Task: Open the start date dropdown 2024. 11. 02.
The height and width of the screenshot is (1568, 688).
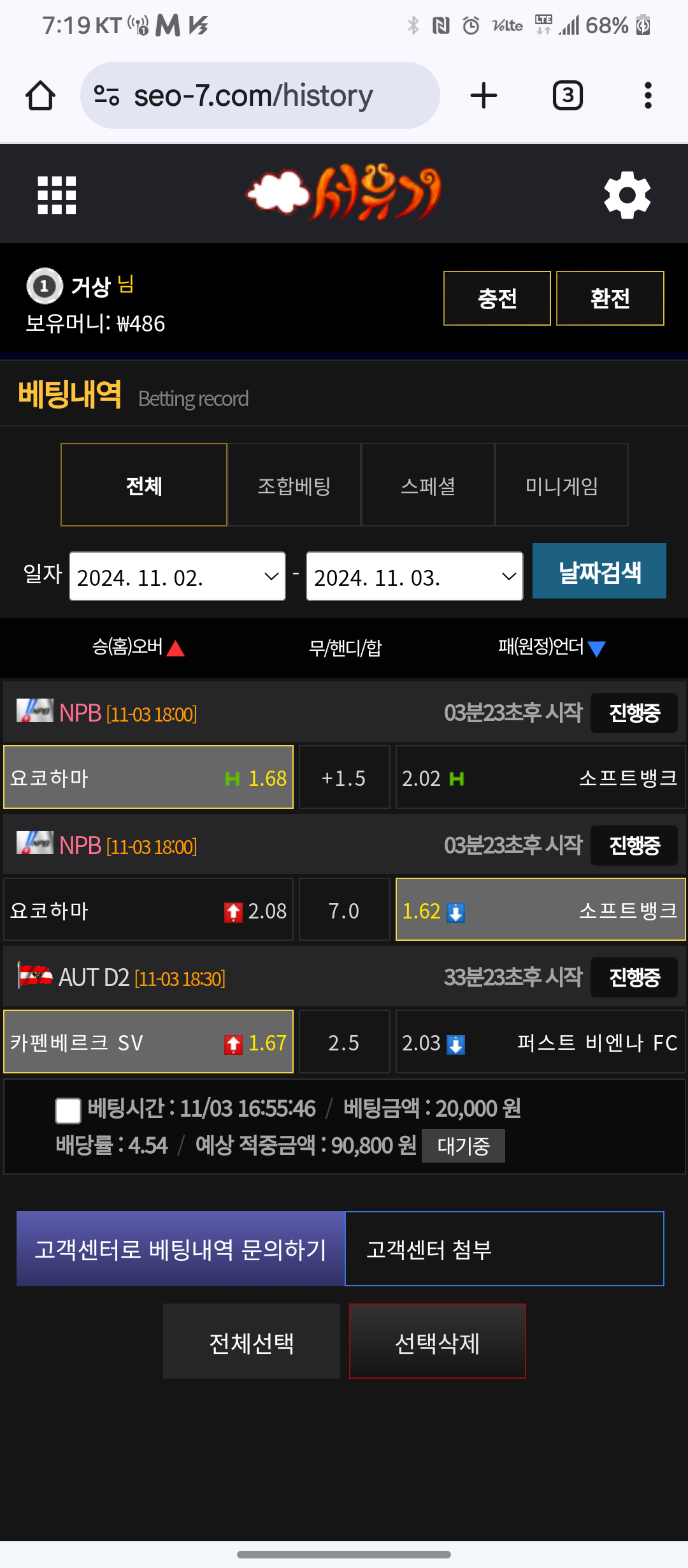Action: pos(177,576)
